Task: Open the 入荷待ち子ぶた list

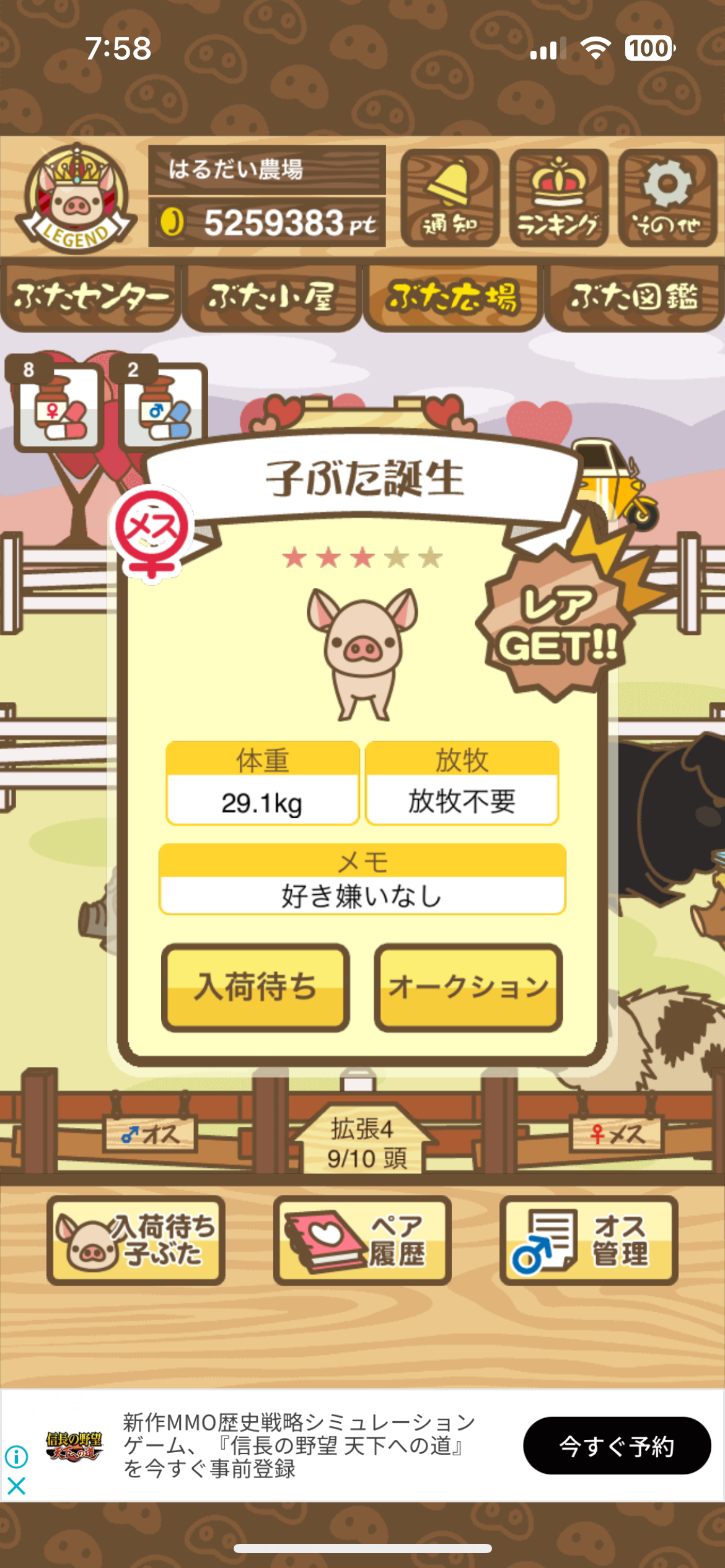Action: coord(136,1240)
